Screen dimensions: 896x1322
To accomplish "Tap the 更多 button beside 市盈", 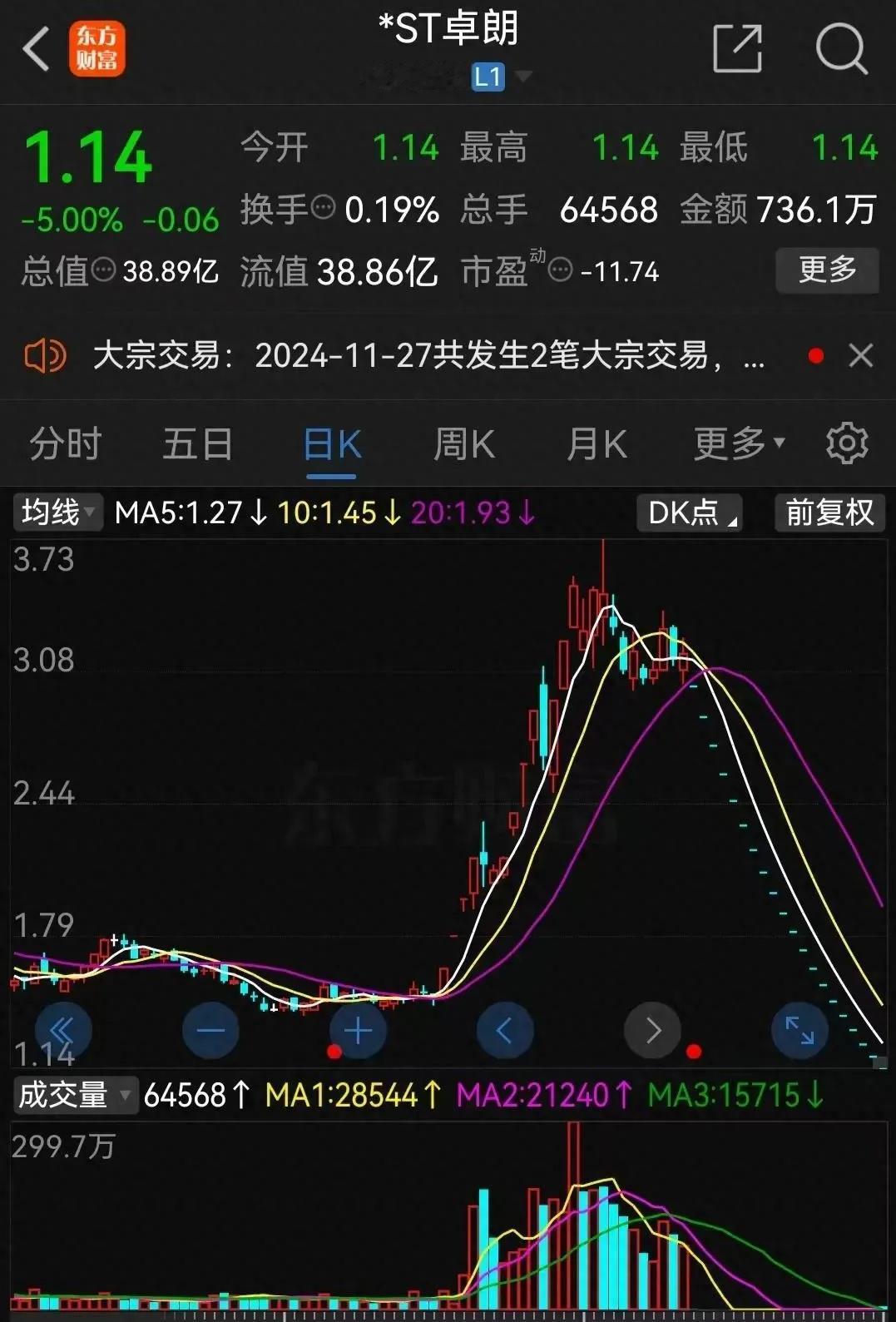I will point(827,270).
